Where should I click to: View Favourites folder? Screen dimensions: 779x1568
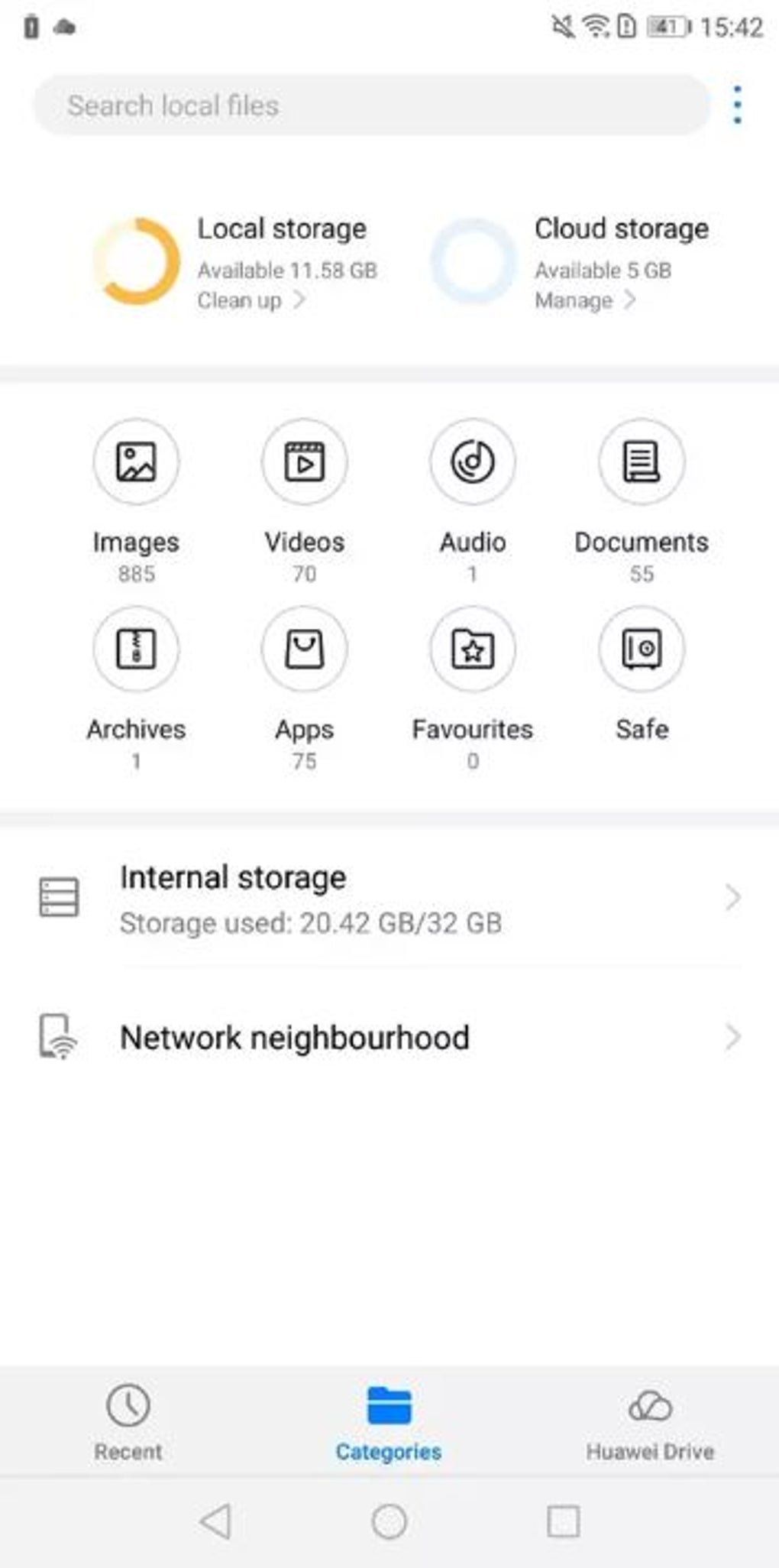473,649
